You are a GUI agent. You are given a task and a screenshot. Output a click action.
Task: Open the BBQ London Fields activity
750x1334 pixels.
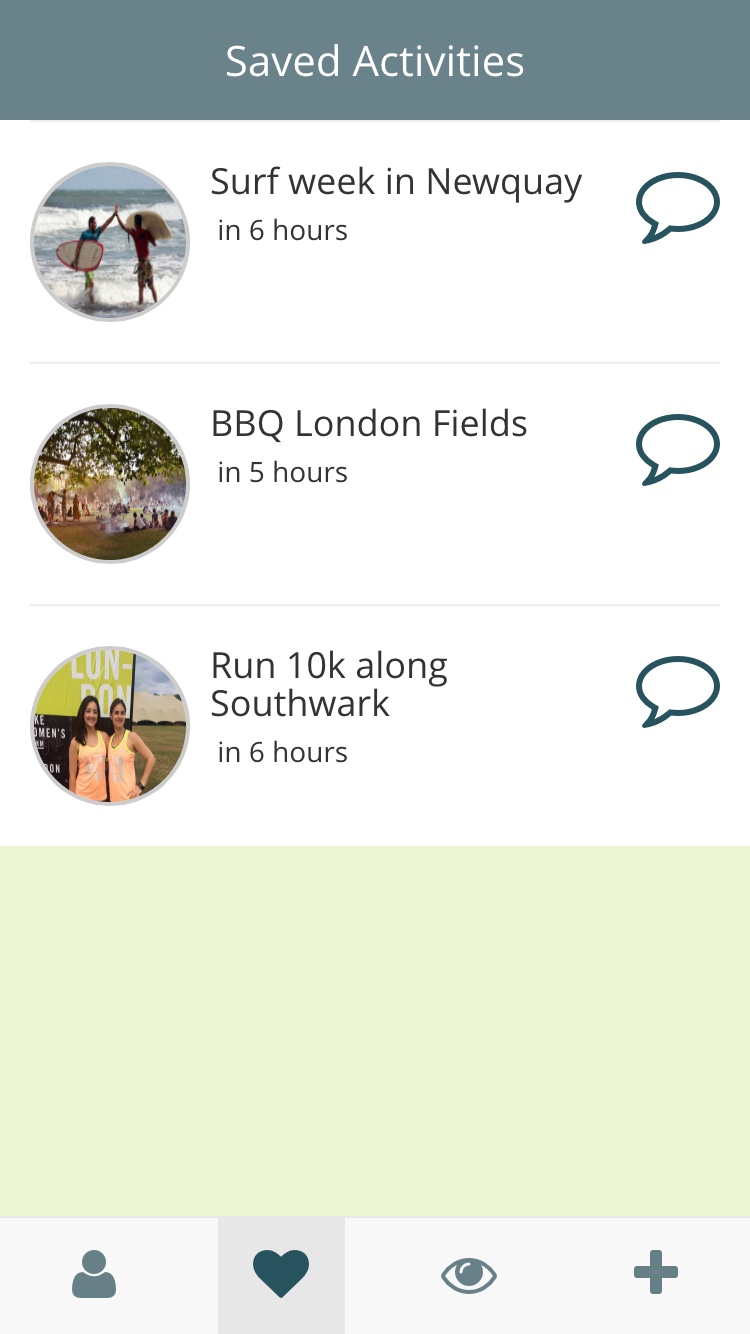tap(368, 425)
